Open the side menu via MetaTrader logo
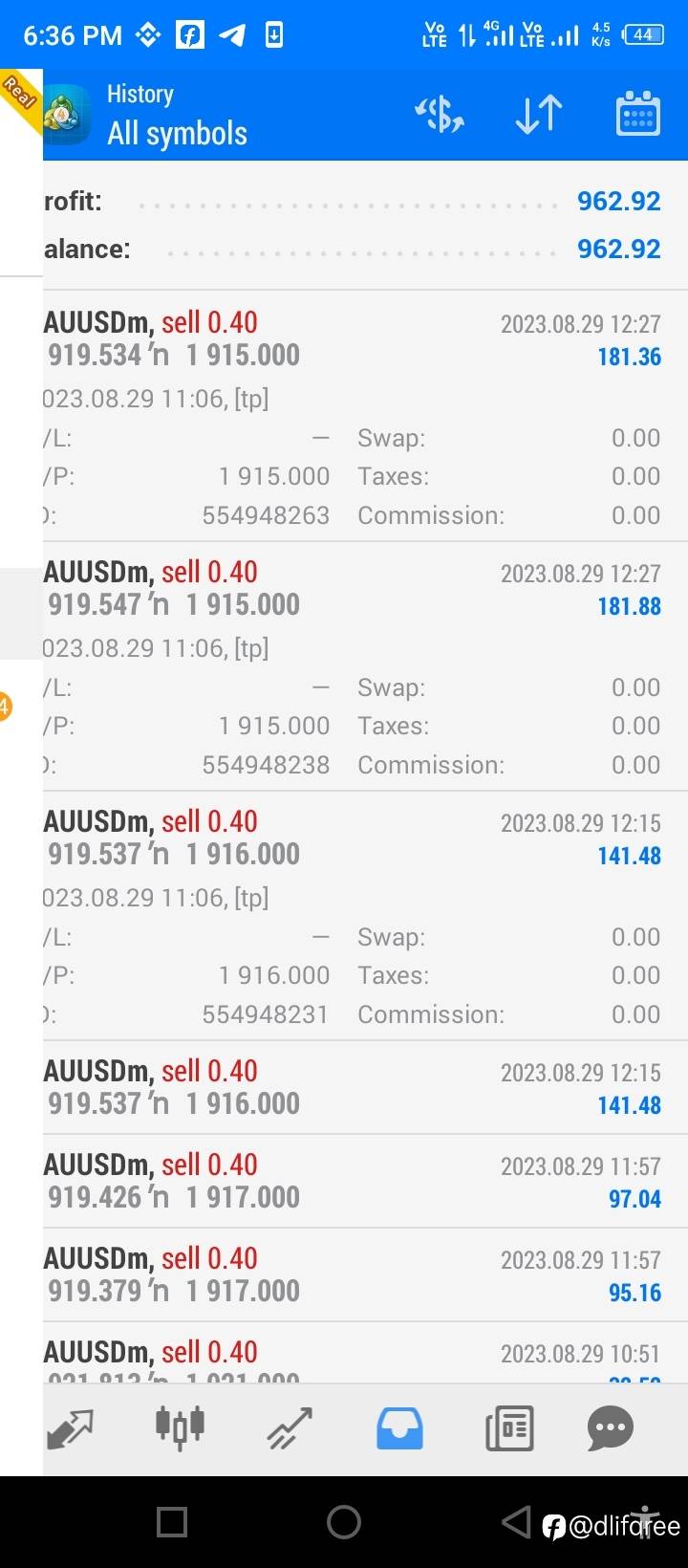The width and height of the screenshot is (688, 1568). [67, 115]
